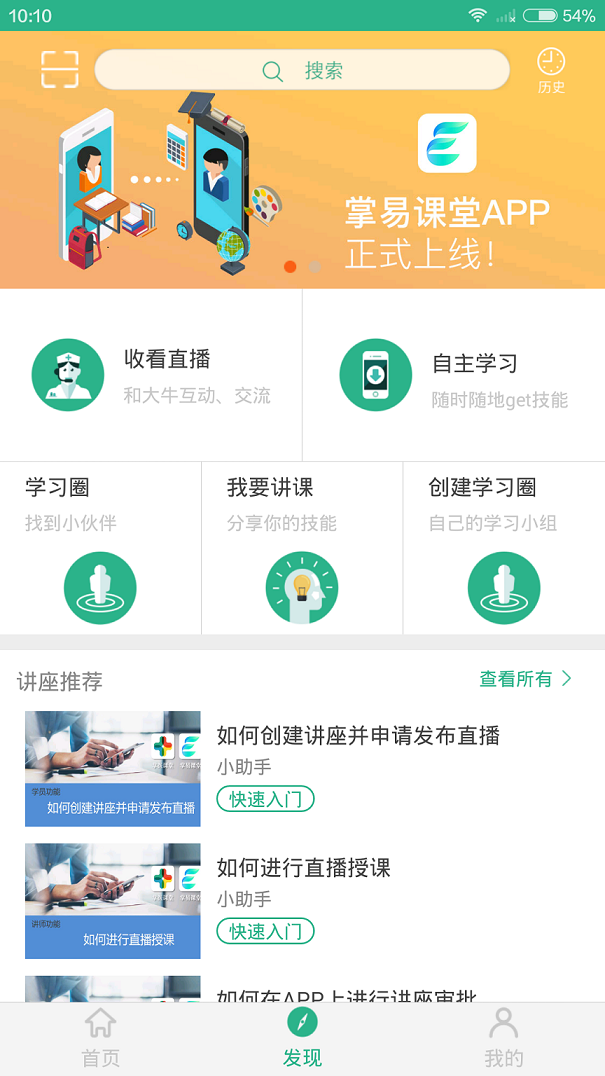The image size is (605, 1076).
Task: Open 学习圈 study circles
Action: pos(100,548)
